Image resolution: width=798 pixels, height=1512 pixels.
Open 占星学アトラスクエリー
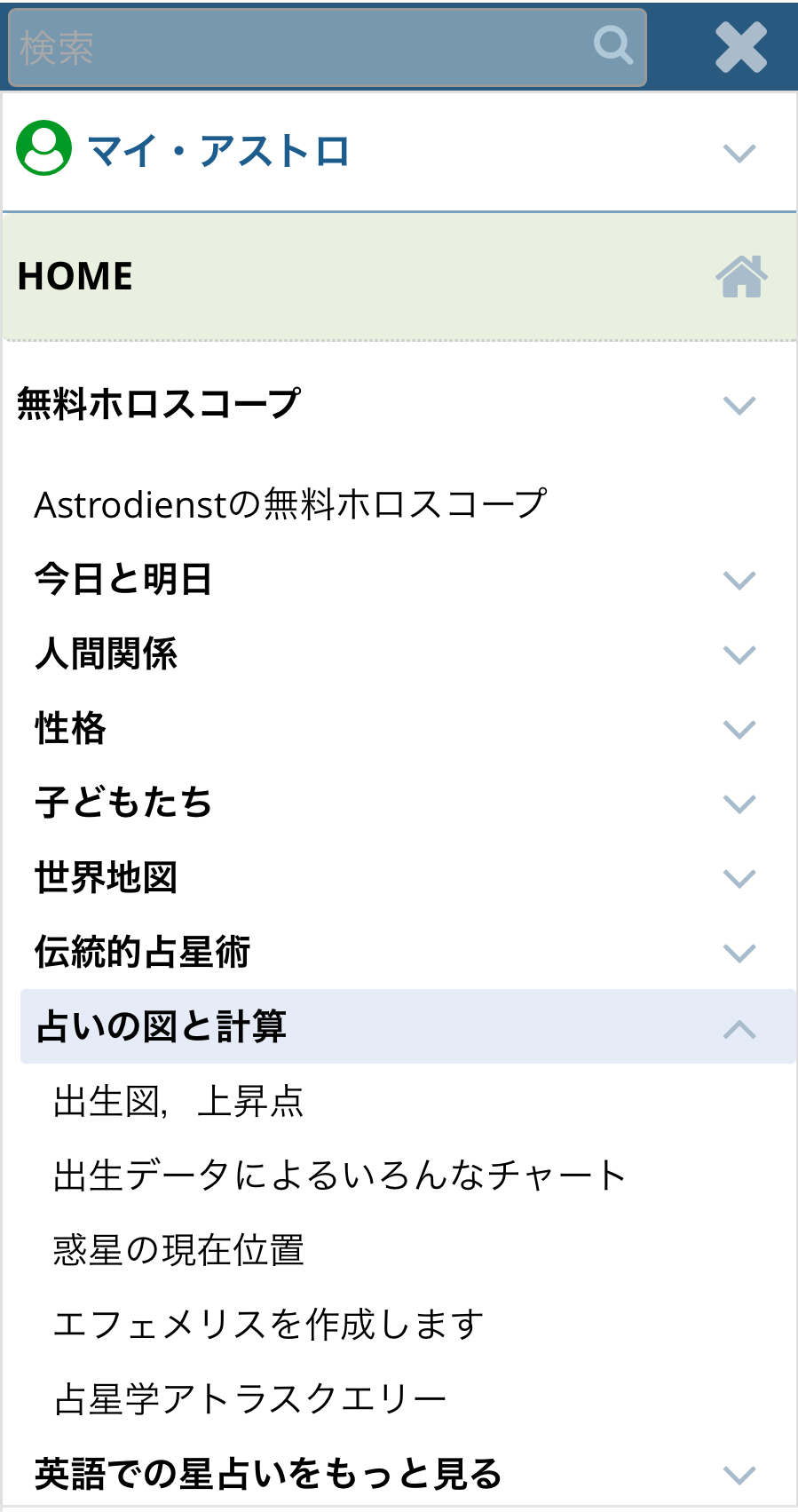point(250,1399)
